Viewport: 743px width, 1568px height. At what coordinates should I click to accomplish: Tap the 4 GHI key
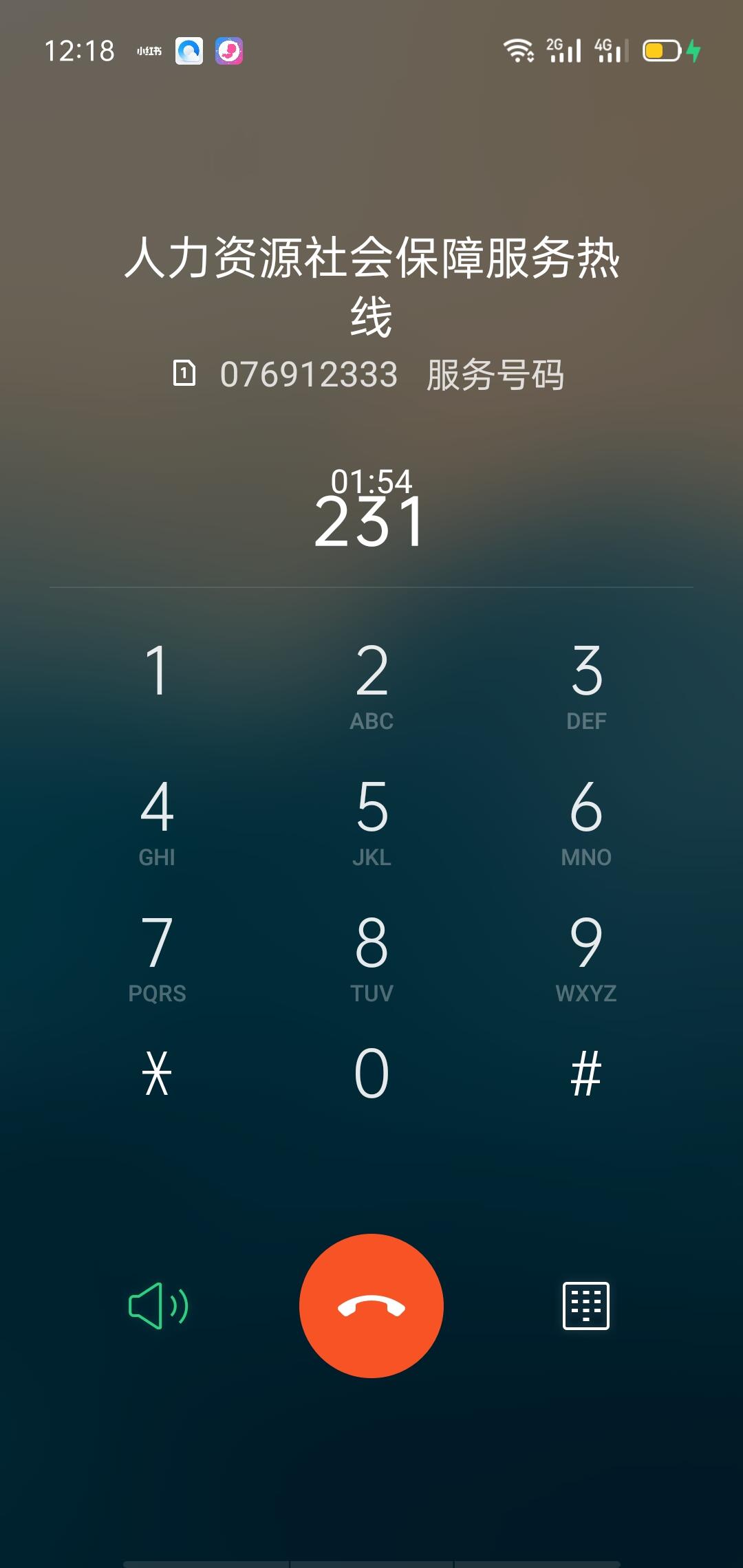(x=157, y=819)
